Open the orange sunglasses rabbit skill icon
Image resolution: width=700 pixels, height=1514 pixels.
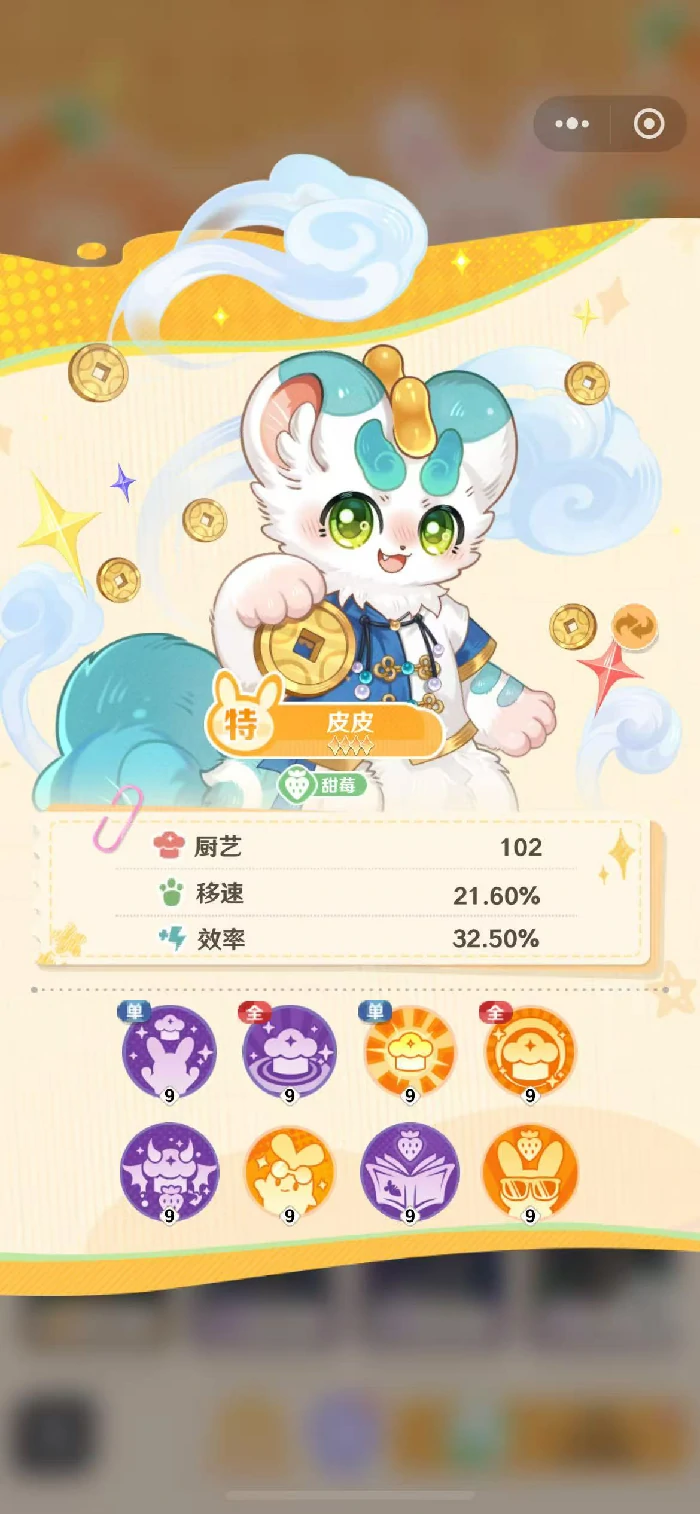click(x=530, y=1172)
